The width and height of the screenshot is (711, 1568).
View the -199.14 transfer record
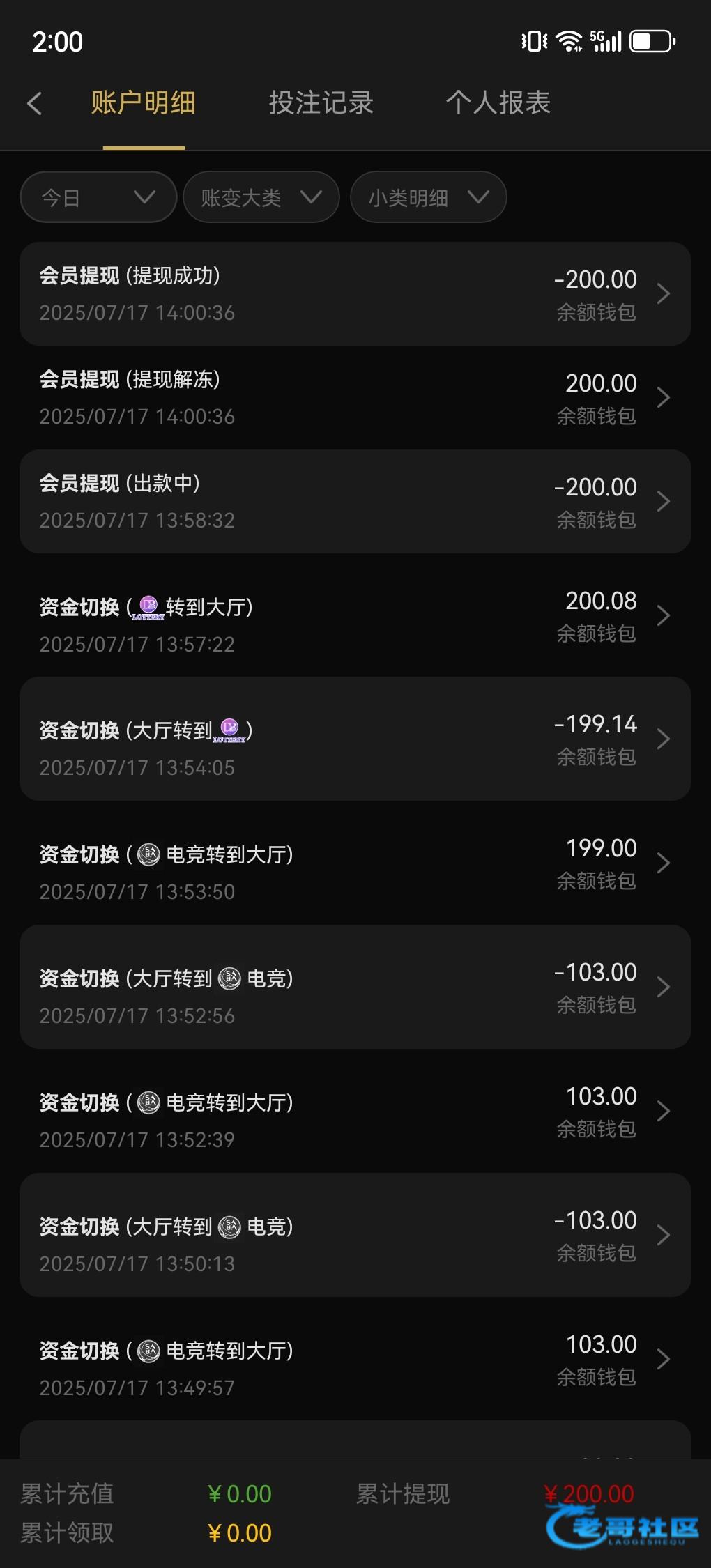pyautogui.click(x=355, y=739)
